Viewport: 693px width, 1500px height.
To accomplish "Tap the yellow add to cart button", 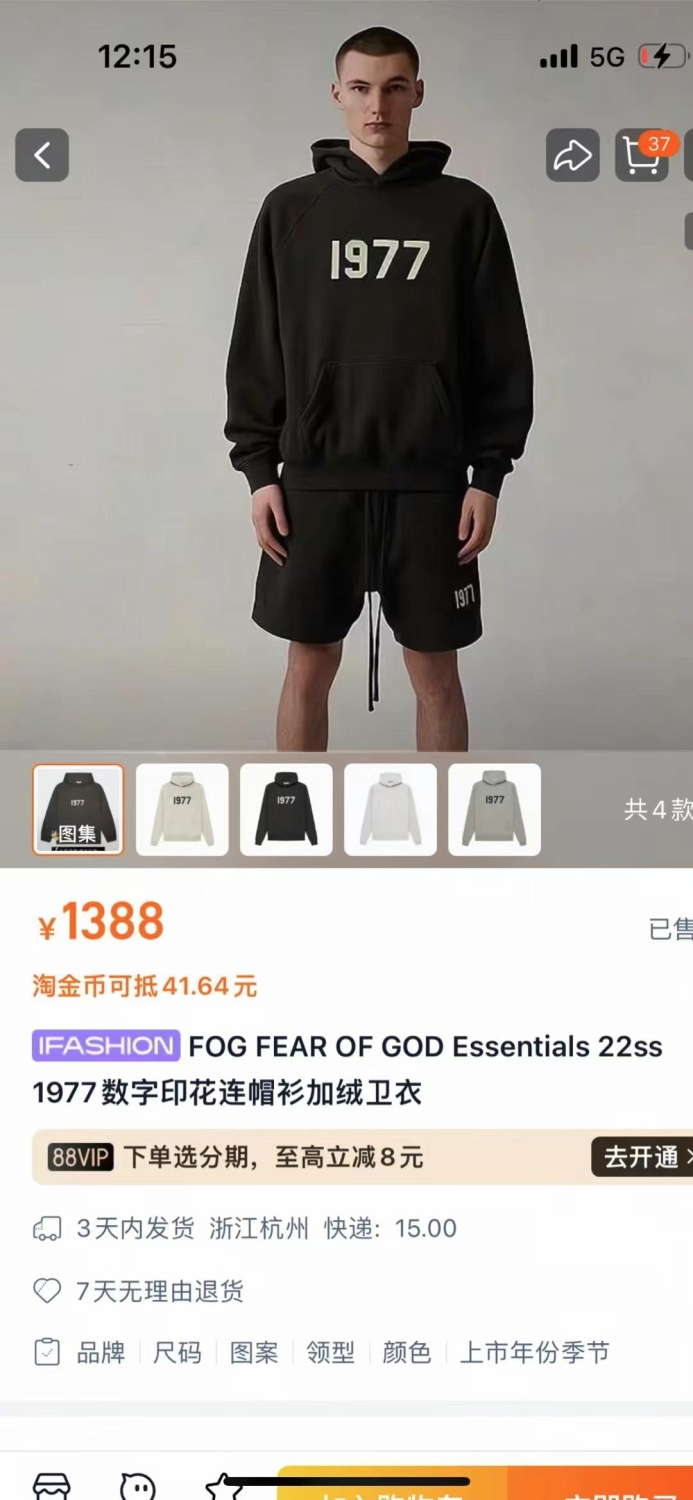I will point(392,1484).
